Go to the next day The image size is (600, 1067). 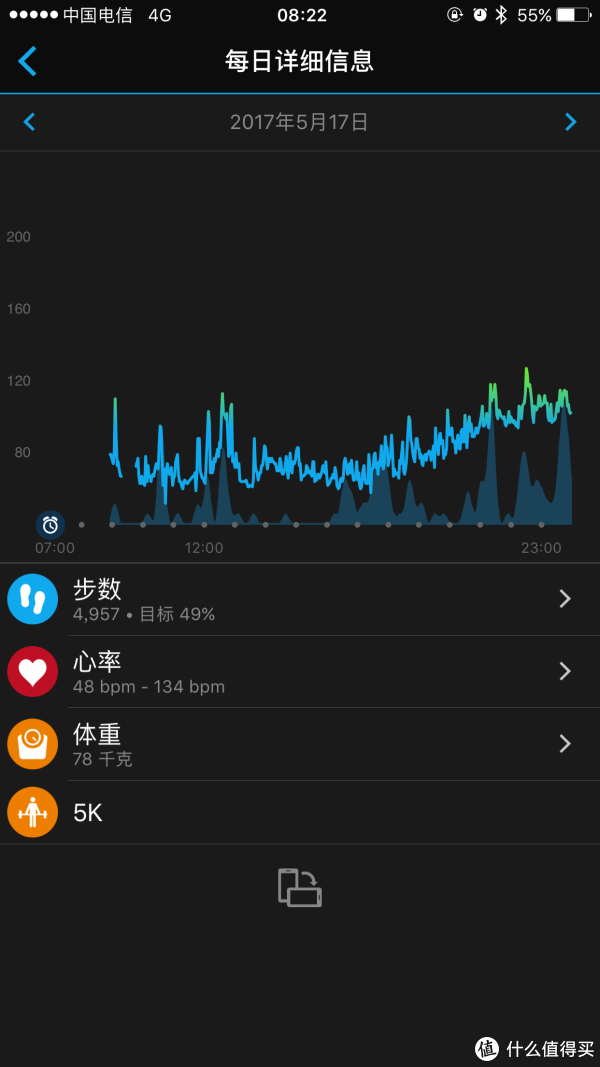(570, 122)
